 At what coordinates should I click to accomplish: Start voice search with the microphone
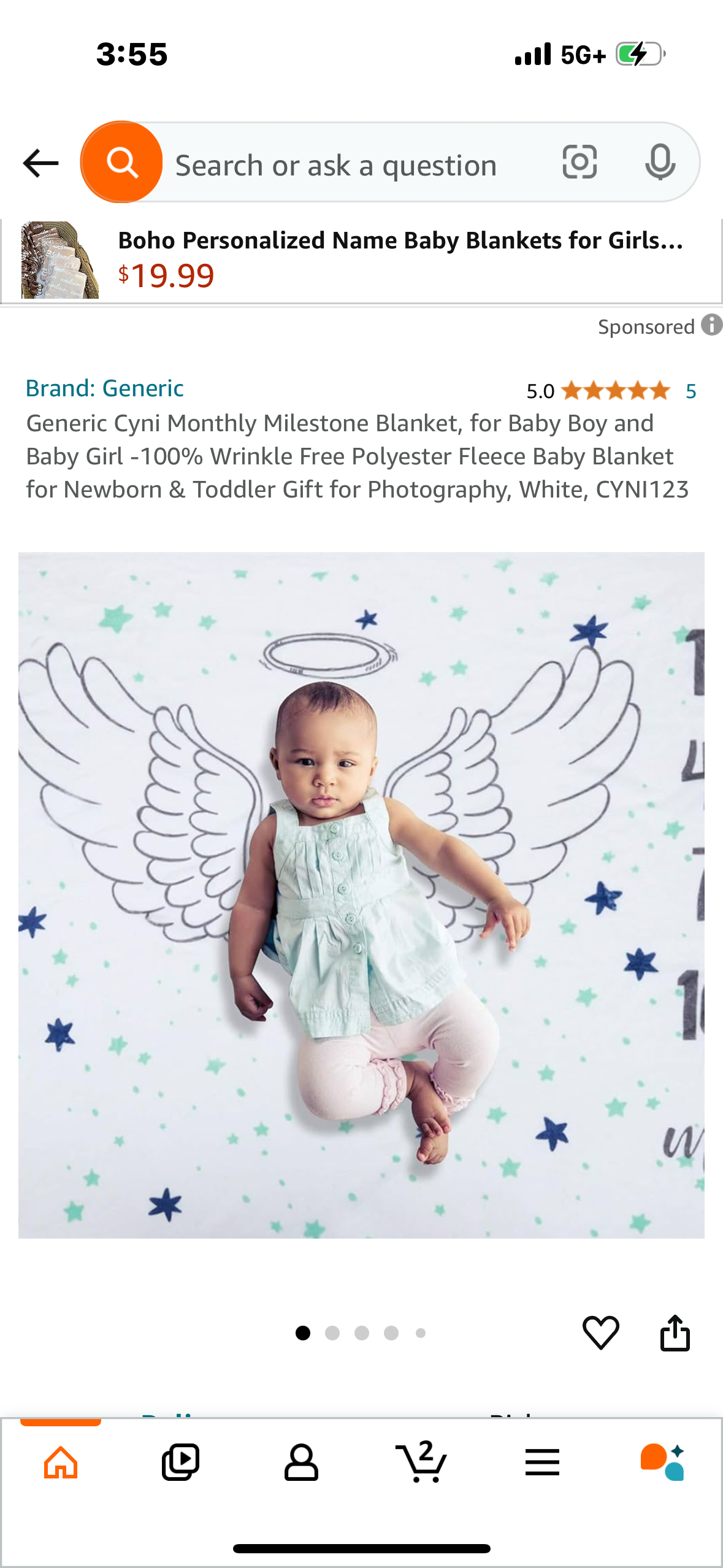660,163
